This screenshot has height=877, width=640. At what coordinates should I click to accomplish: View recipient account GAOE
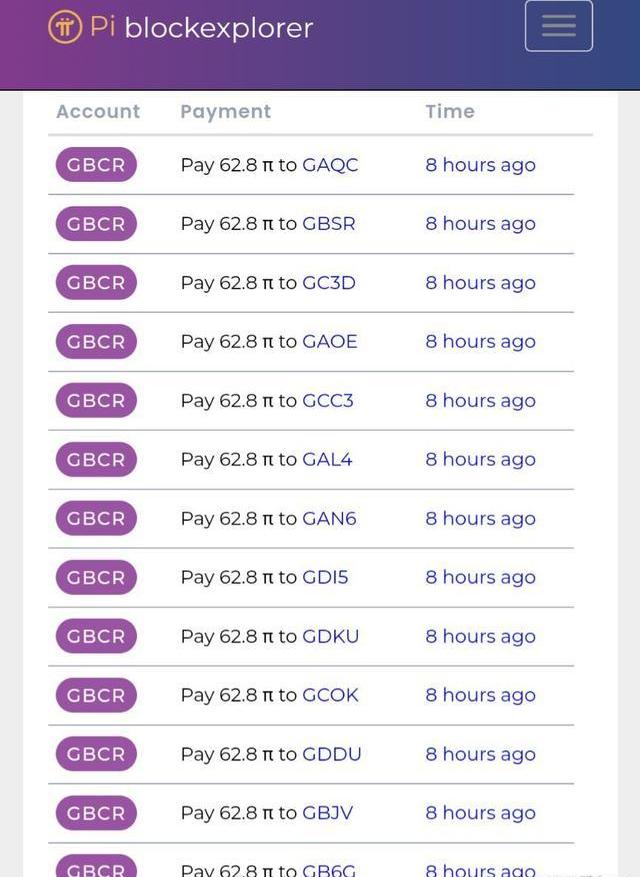click(330, 342)
